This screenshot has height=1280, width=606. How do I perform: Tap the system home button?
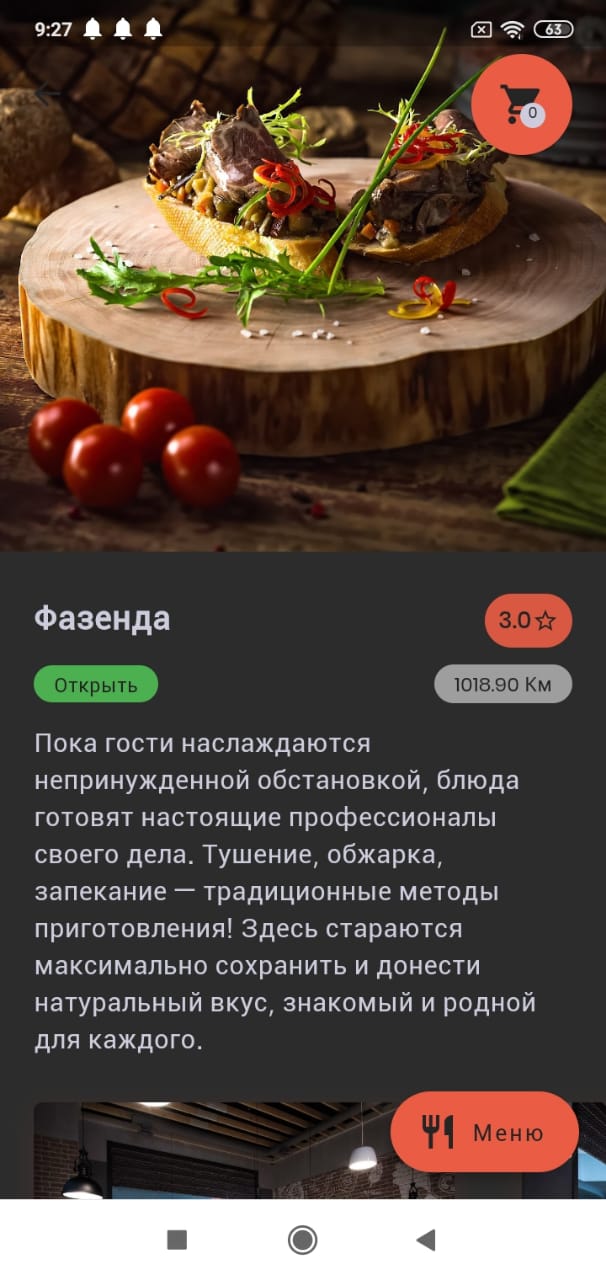point(302,1240)
